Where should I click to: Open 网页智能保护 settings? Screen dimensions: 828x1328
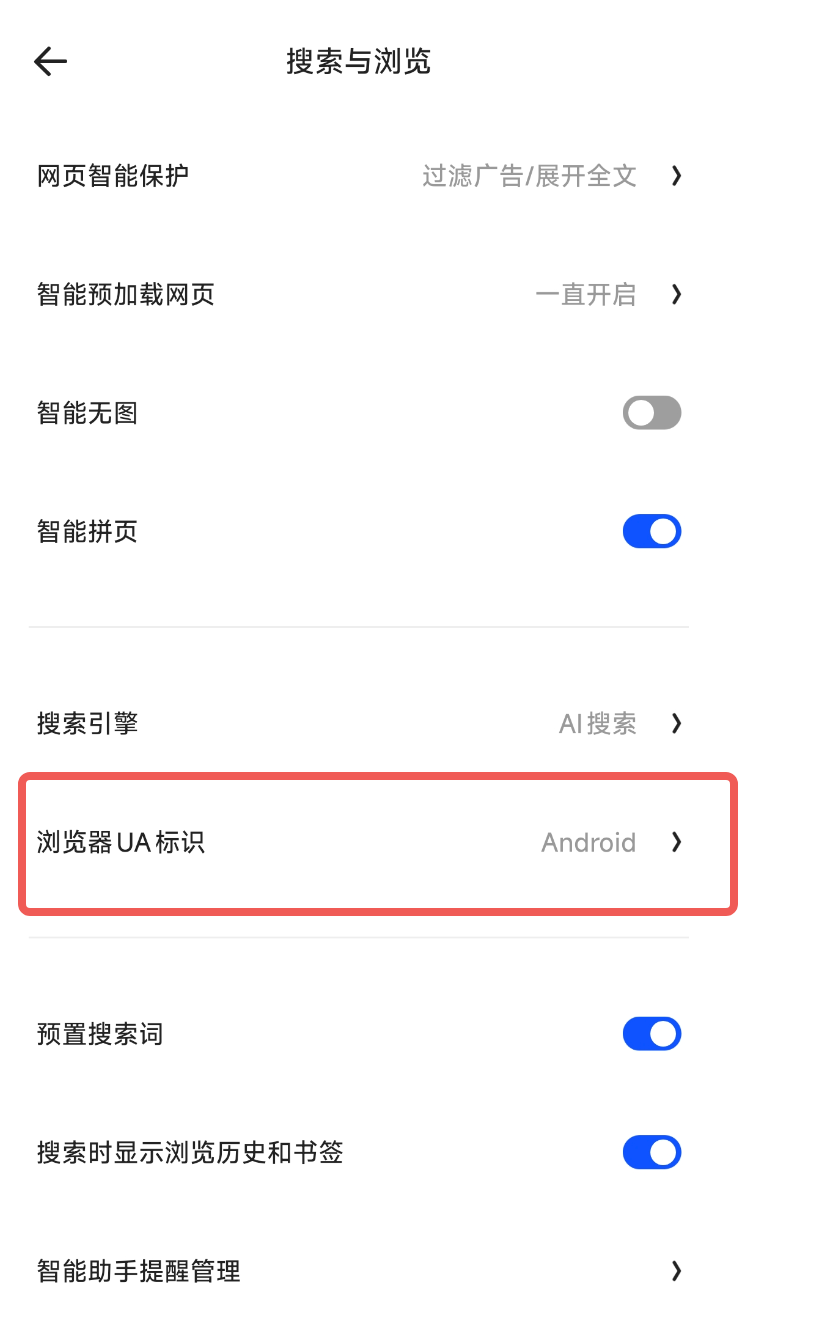[x=360, y=176]
